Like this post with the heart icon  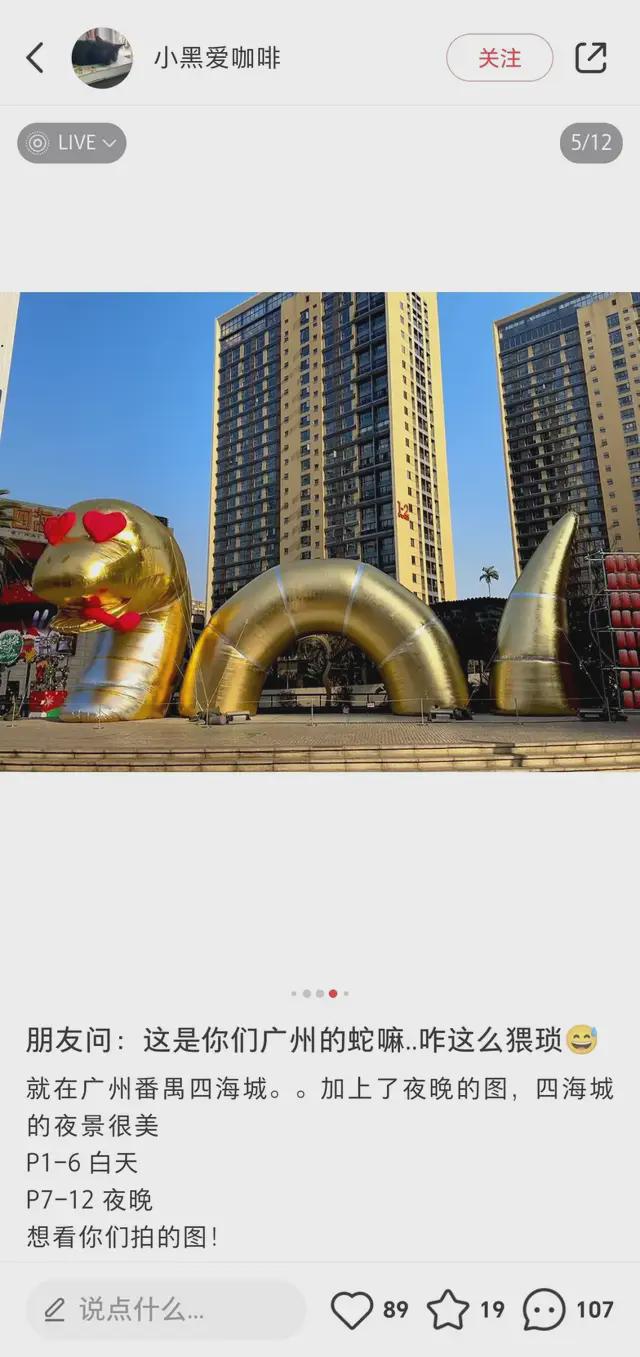[352, 1310]
